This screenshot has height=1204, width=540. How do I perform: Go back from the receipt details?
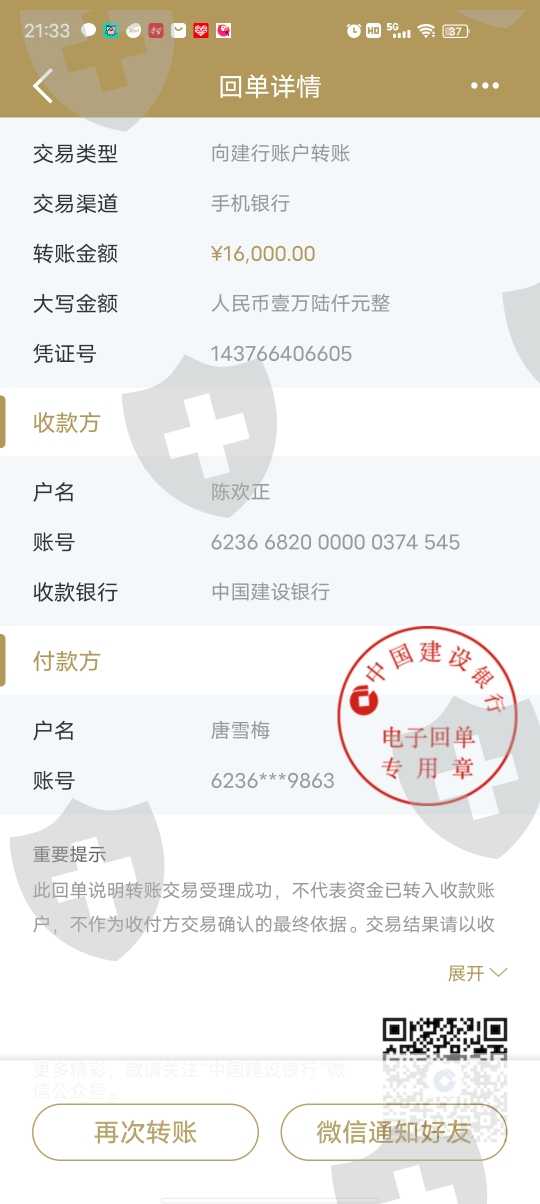(x=42, y=86)
